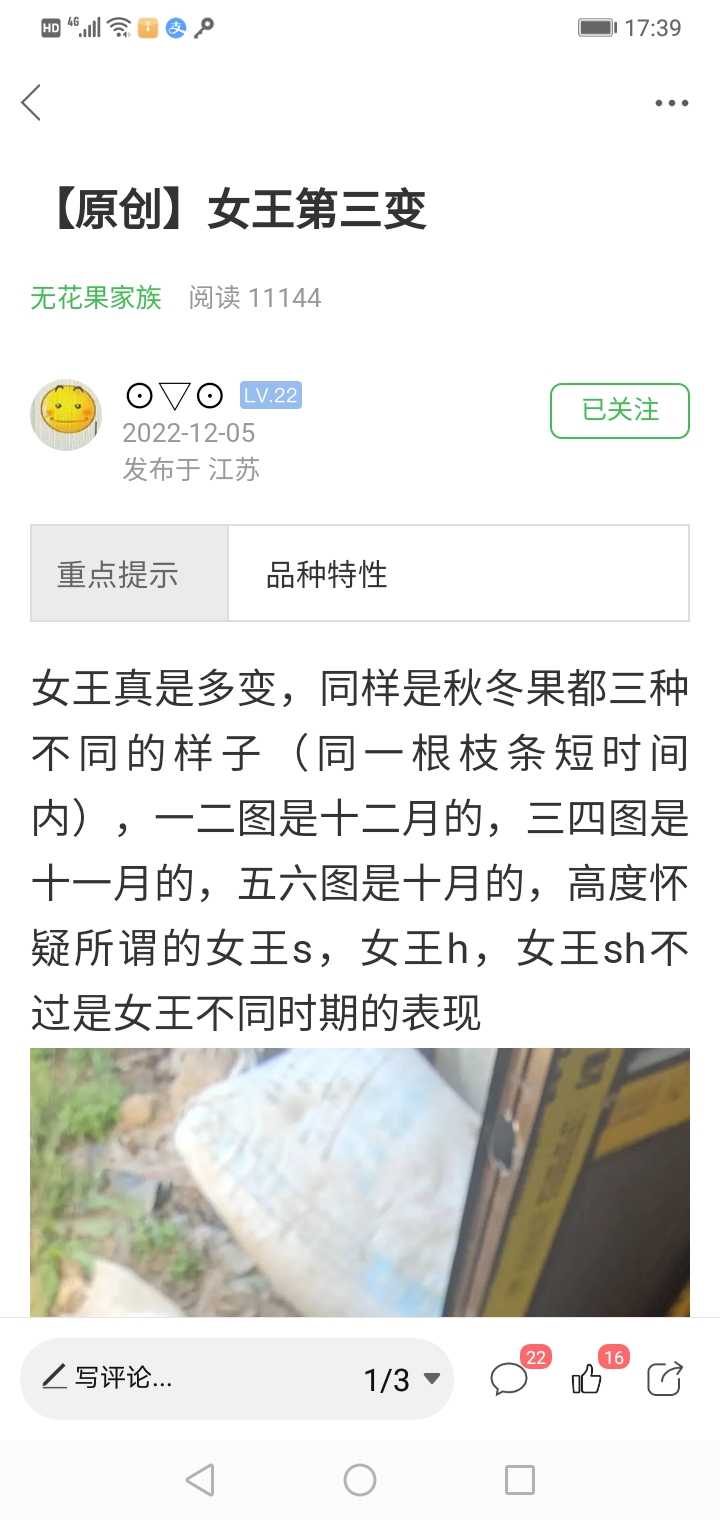Share this post
The height and width of the screenshot is (1520, 720).
665,1379
